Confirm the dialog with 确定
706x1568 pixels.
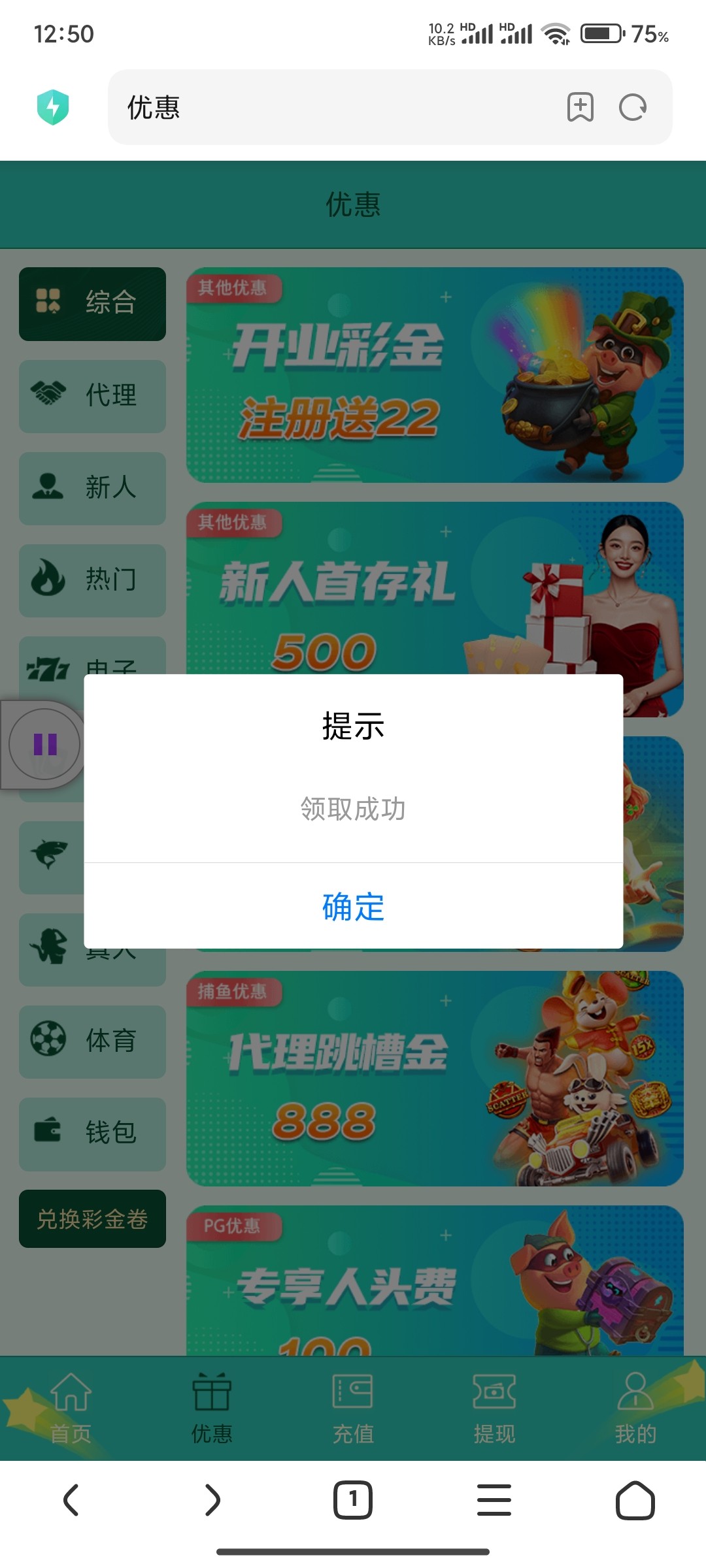point(353,906)
